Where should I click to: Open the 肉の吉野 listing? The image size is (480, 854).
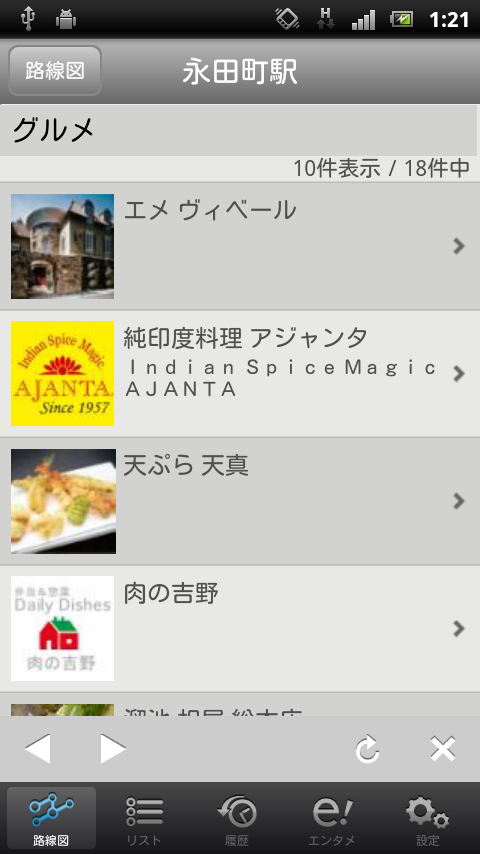[x=240, y=629]
